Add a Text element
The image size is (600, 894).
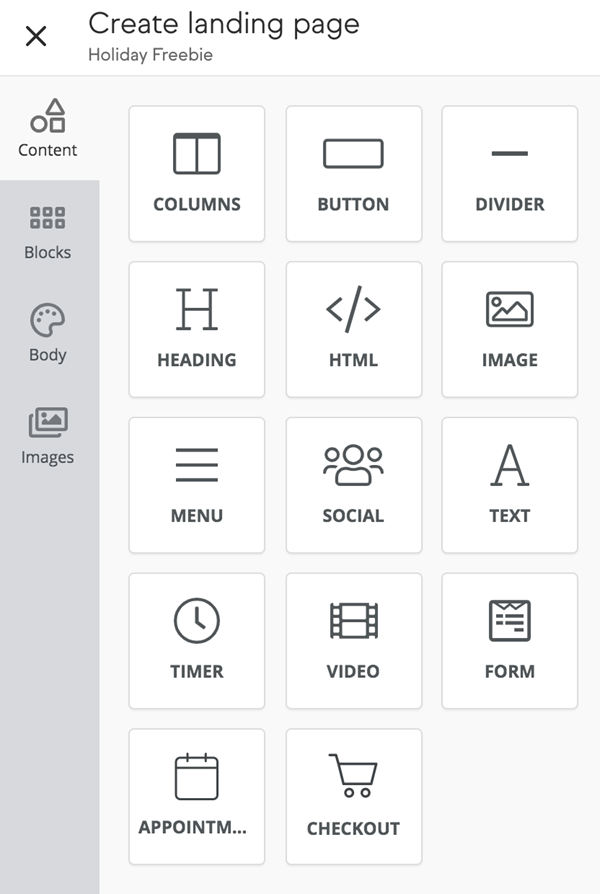click(509, 486)
